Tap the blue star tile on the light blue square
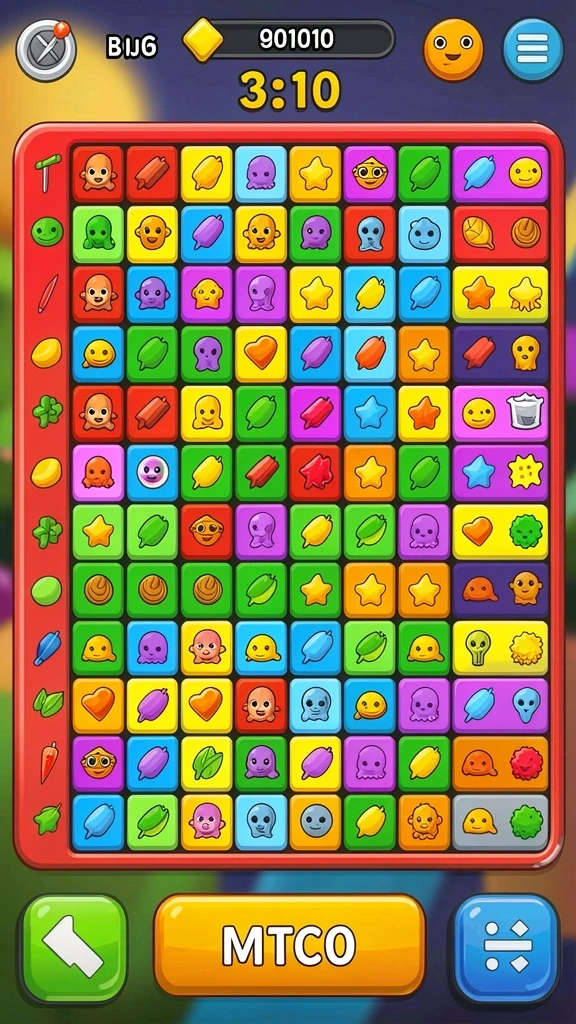 [x=370, y=412]
